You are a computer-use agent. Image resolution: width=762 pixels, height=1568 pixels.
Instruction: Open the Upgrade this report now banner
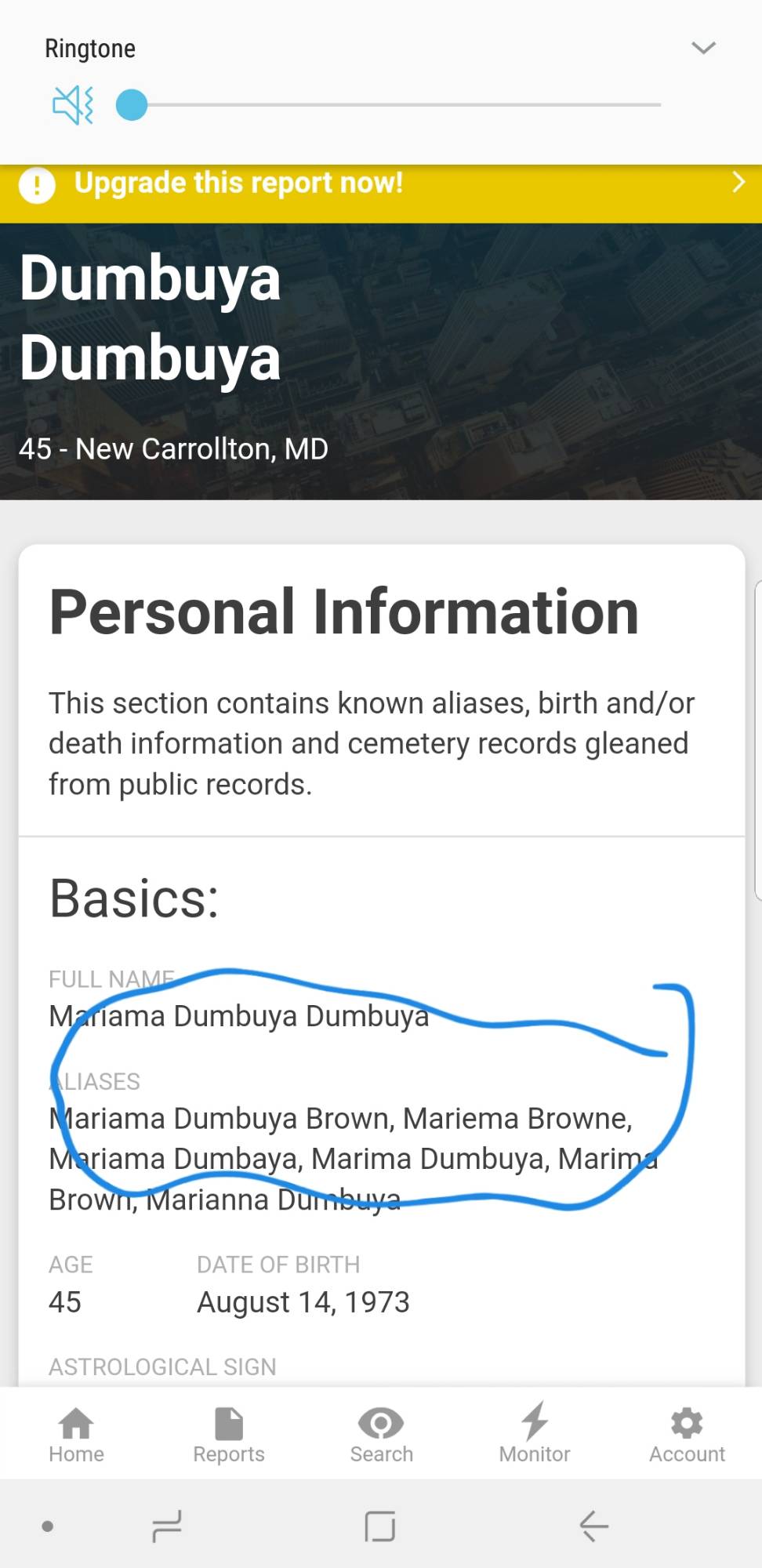tap(381, 183)
